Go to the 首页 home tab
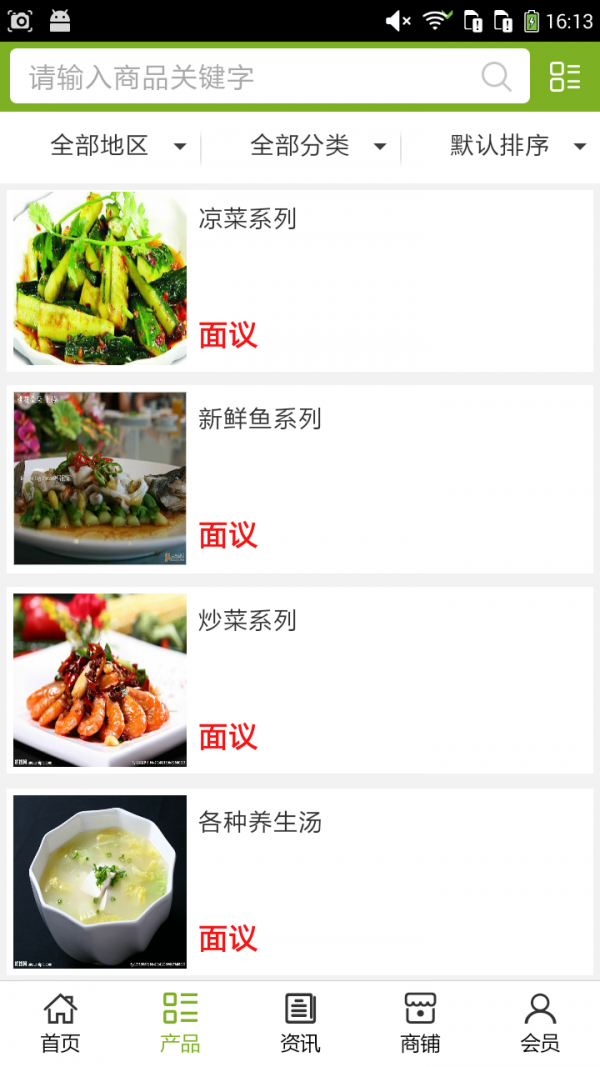 (60, 1023)
